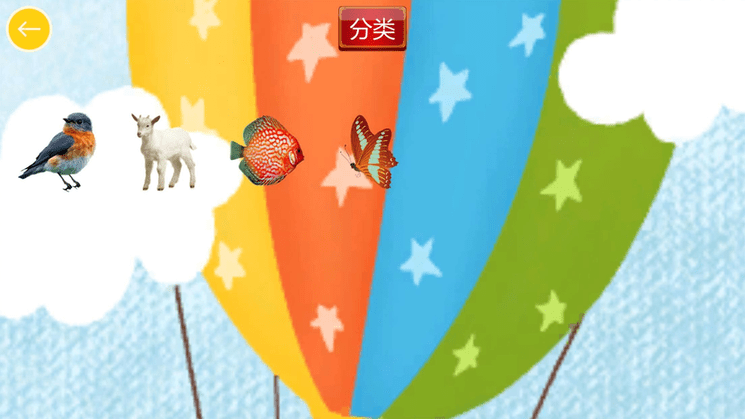Tap the red 分类 button
Image resolution: width=745 pixels, height=419 pixels.
[372, 29]
